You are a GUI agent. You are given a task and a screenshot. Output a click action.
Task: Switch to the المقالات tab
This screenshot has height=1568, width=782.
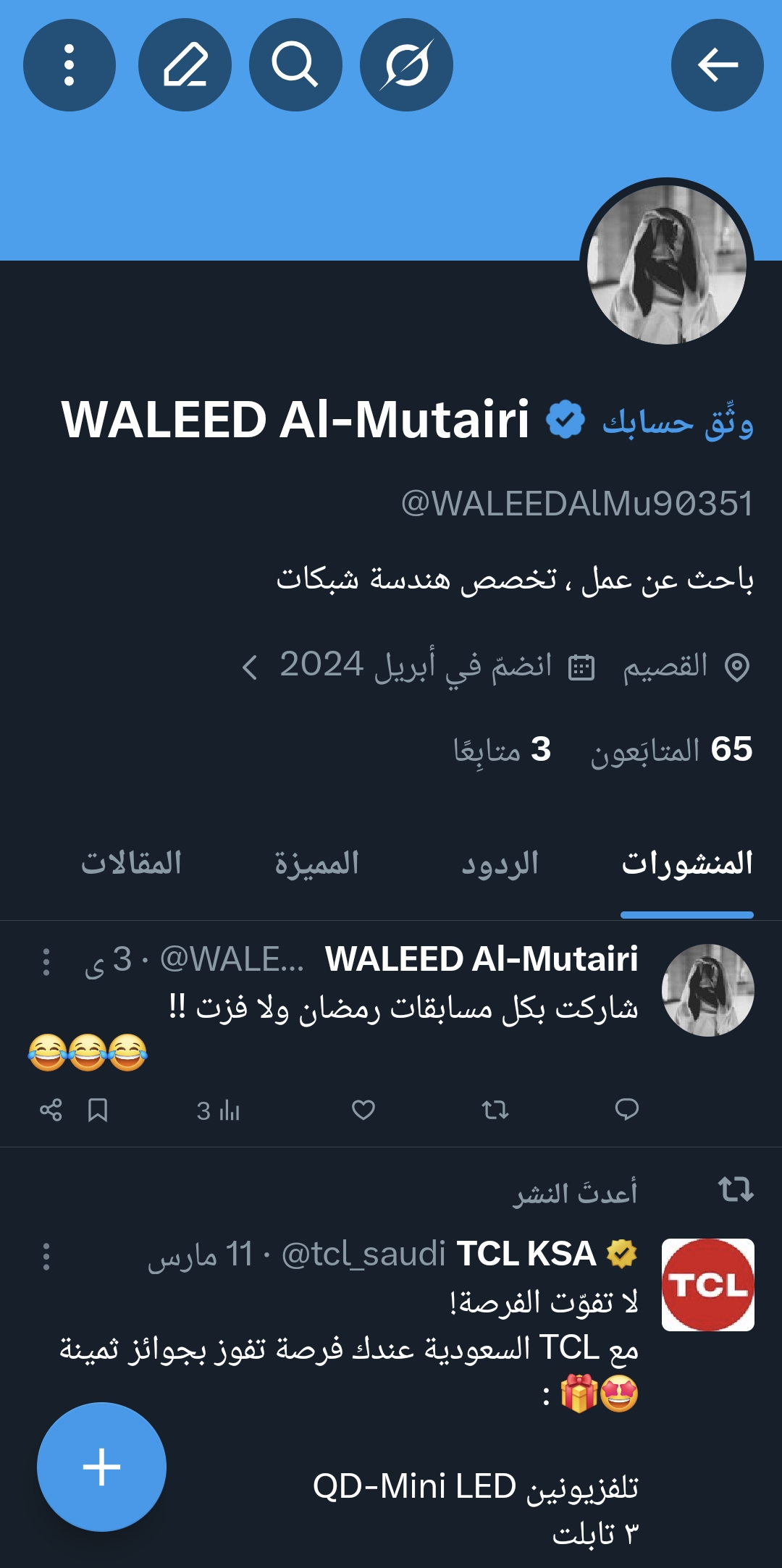(131, 864)
